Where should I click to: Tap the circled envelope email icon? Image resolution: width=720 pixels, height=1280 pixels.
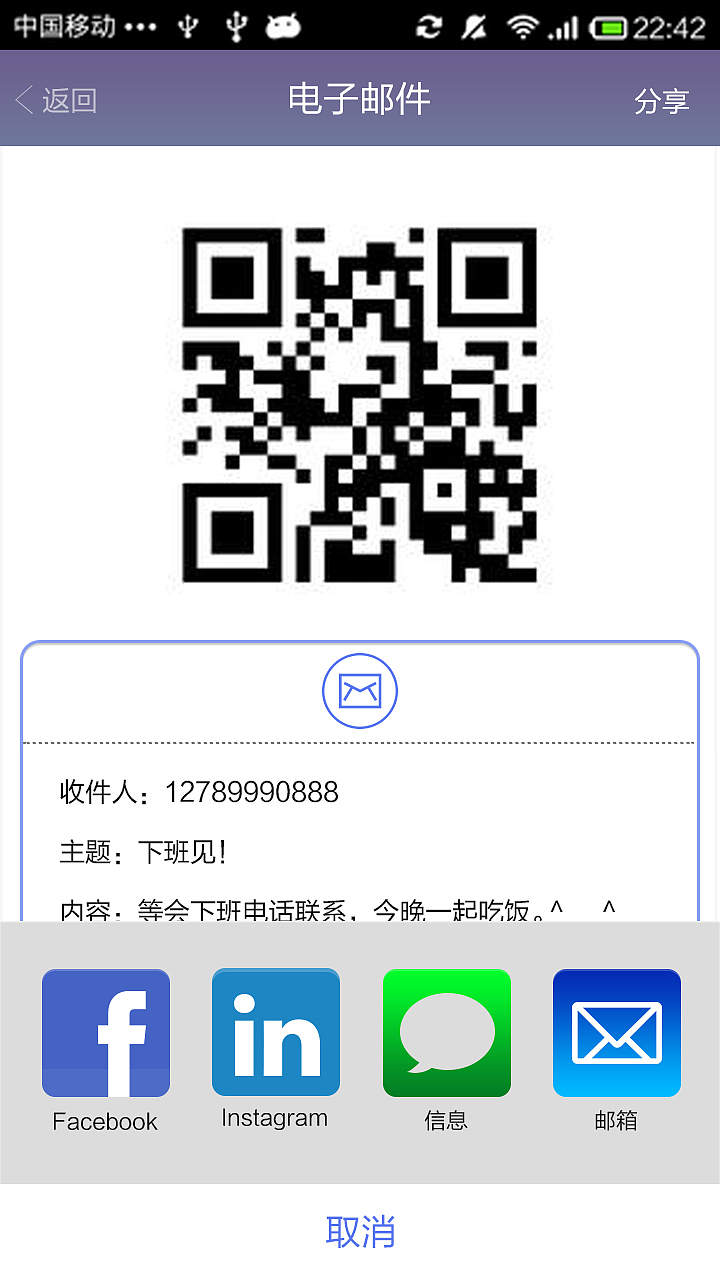[359, 690]
